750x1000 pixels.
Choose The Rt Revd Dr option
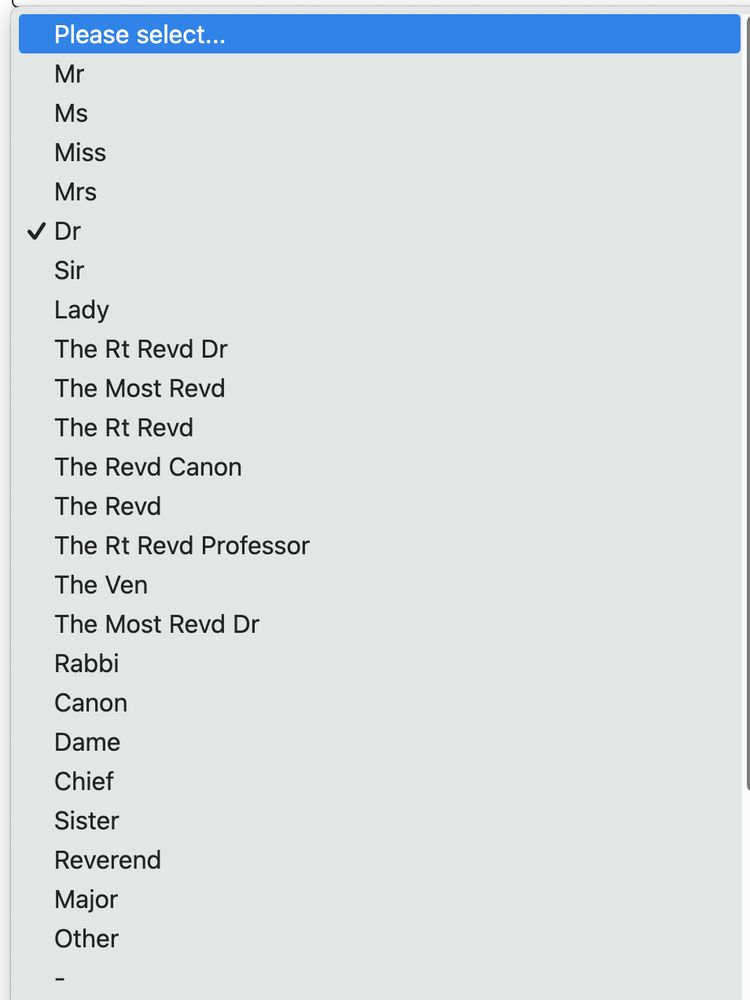[141, 349]
